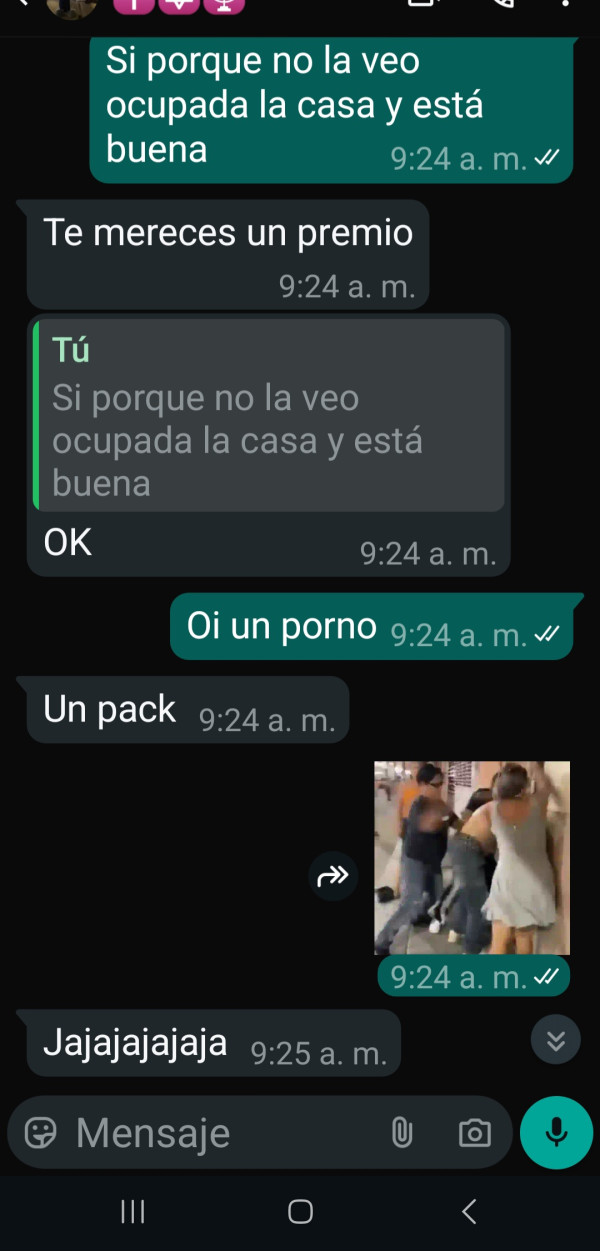Attach a file with the paperclip icon
The image size is (600, 1251).
[401, 1133]
